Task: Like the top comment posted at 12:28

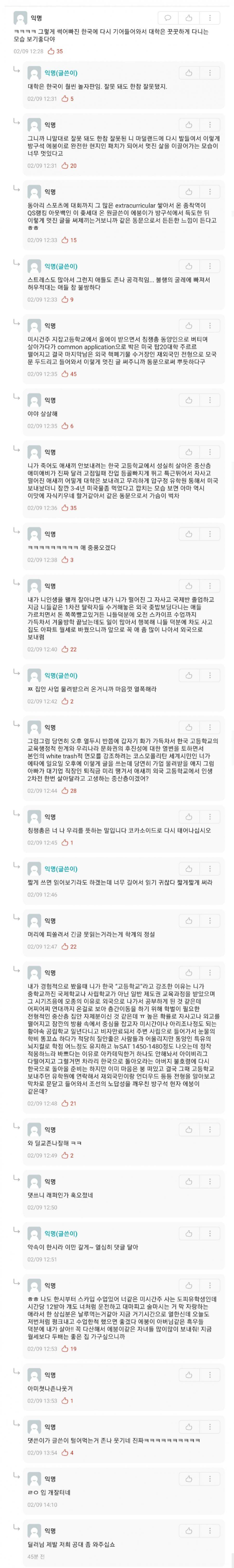Action: coord(189,18)
